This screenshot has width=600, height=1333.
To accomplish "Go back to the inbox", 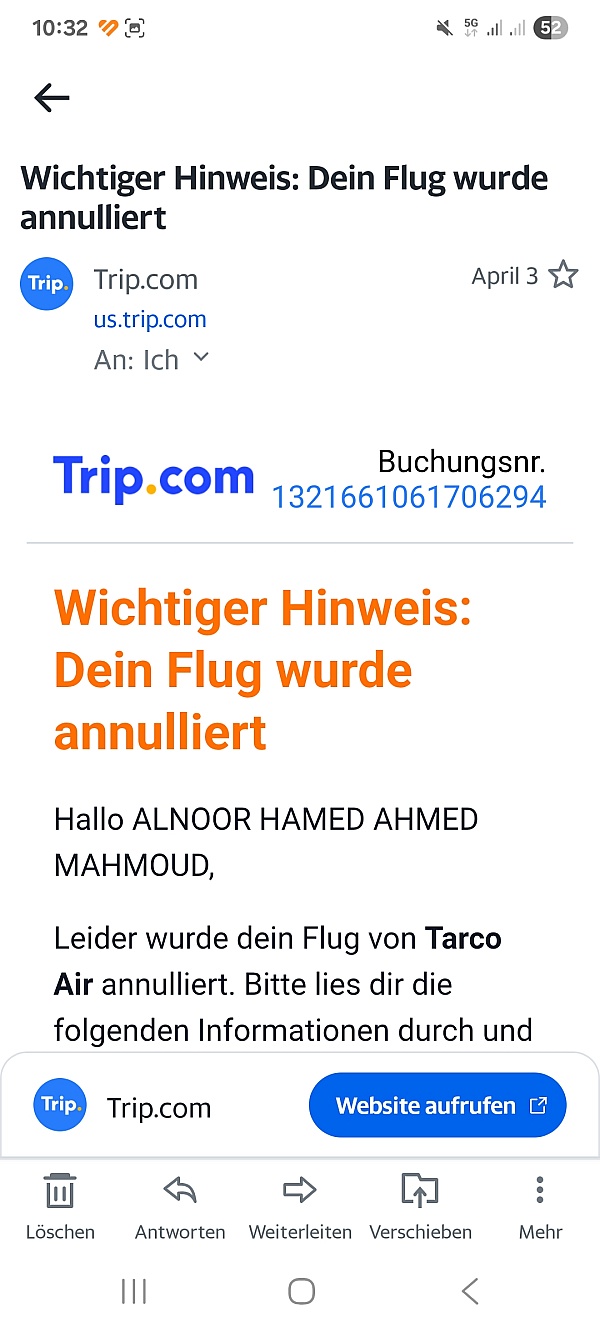I will click(51, 97).
